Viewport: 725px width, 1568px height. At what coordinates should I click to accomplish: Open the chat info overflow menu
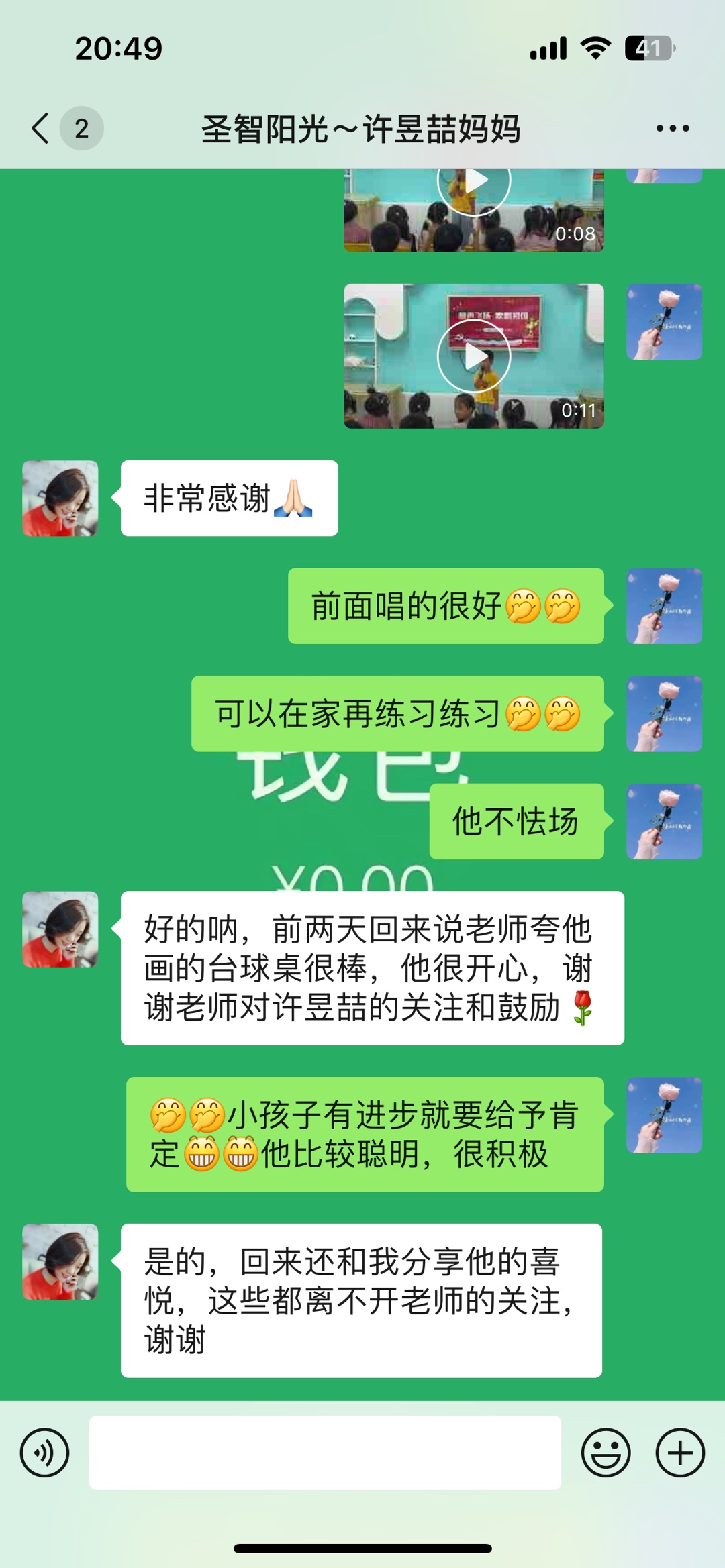coord(672,128)
